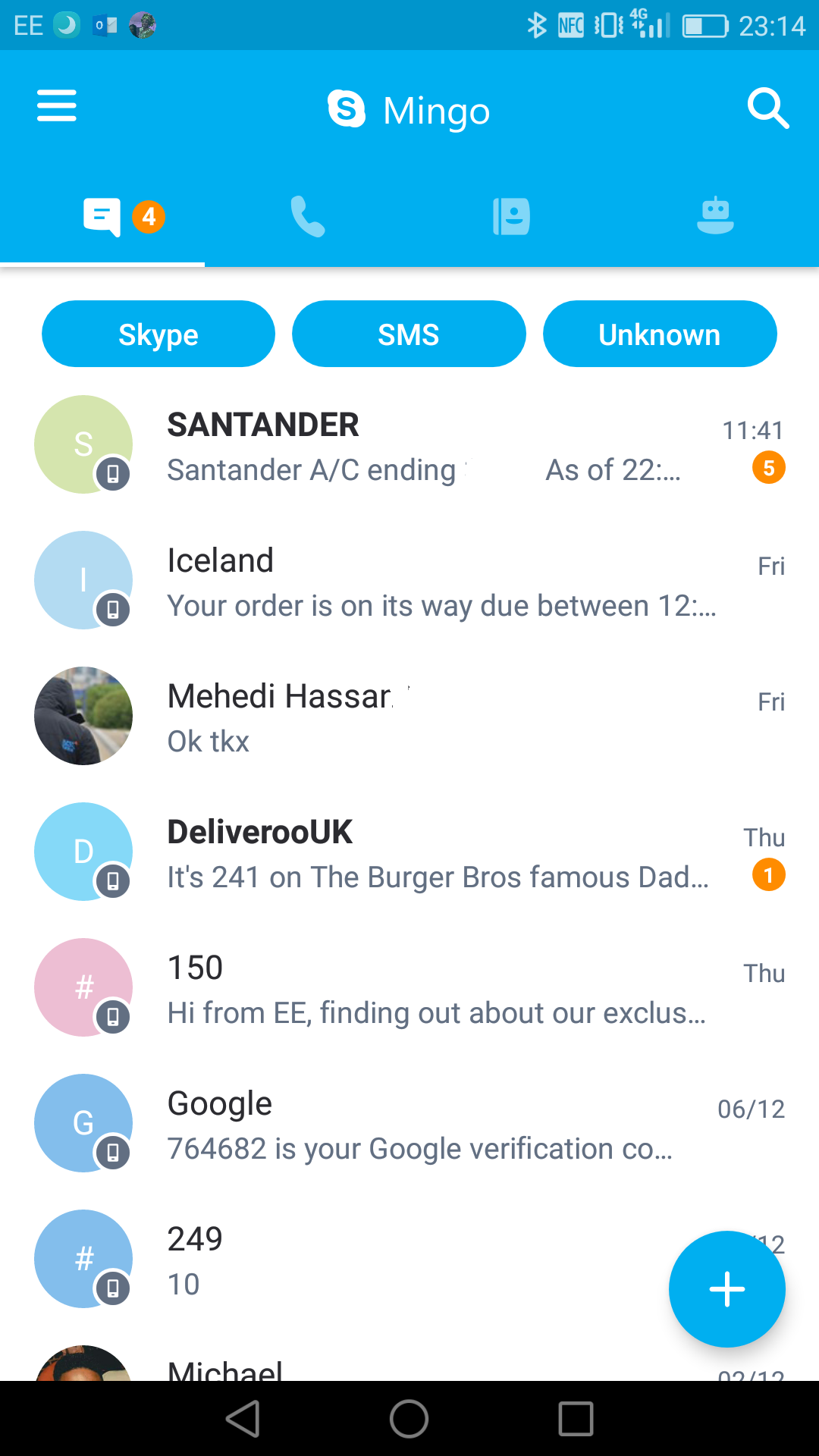Select the messages tab
819x1456 pixels.
(102, 217)
